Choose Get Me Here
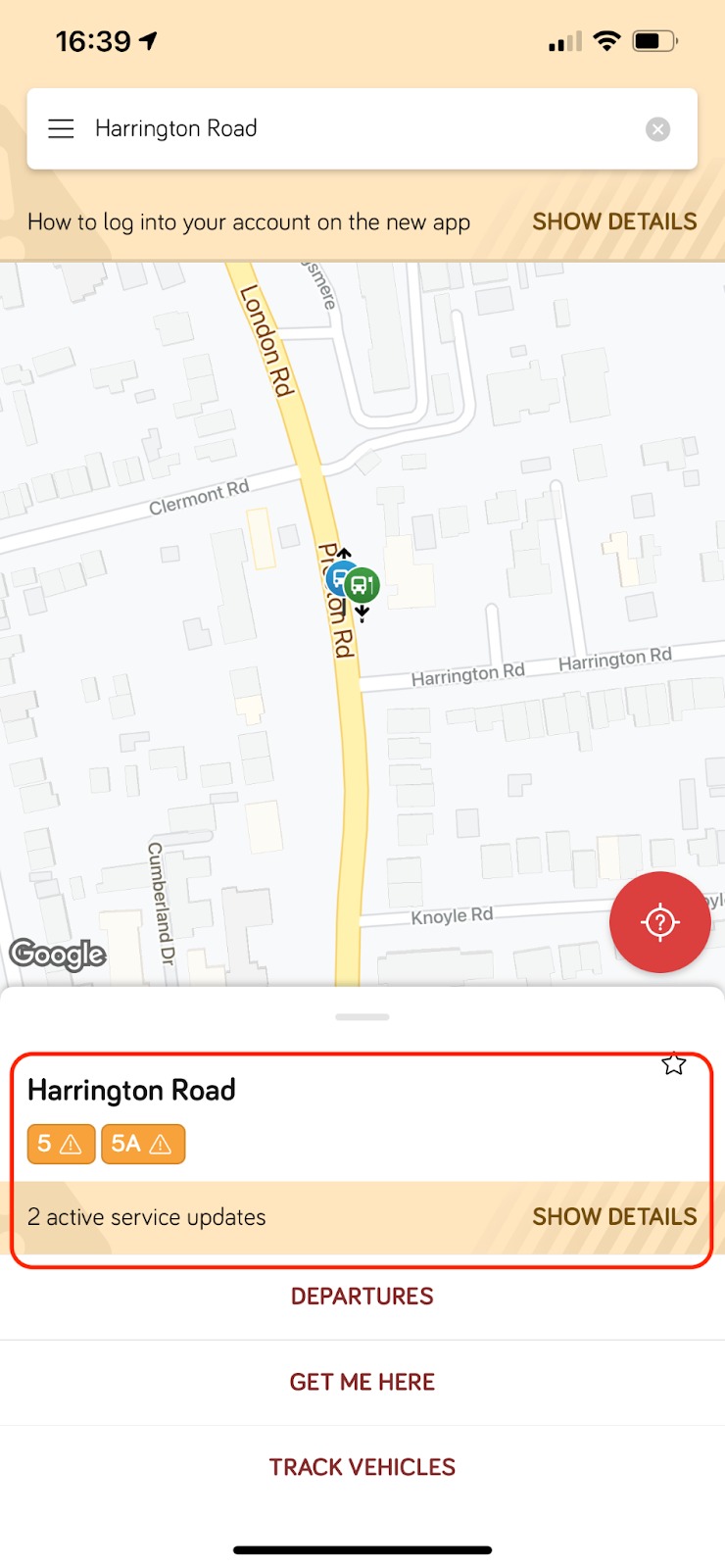This screenshot has height=1568, width=725. click(362, 1382)
